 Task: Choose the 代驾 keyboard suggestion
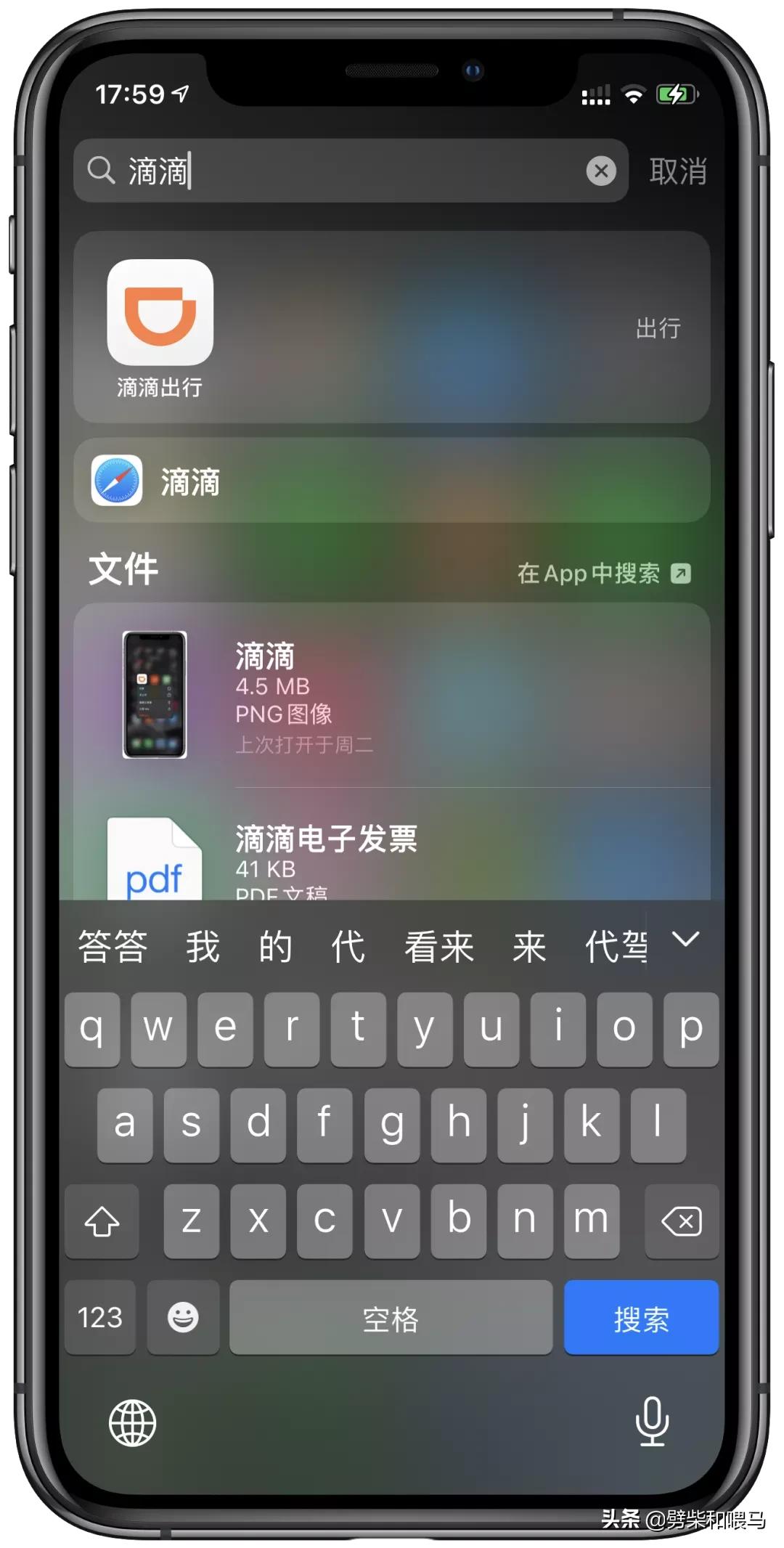pos(617,947)
